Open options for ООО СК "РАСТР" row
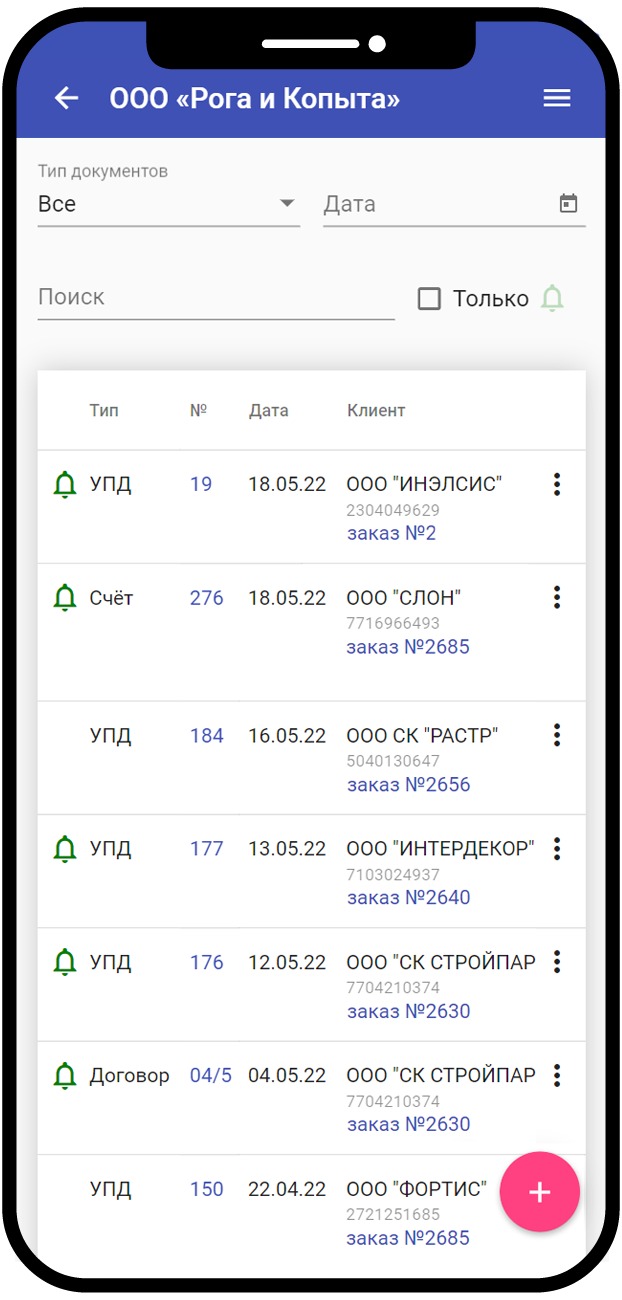Screen dimensions: 622x1300 coord(557,735)
